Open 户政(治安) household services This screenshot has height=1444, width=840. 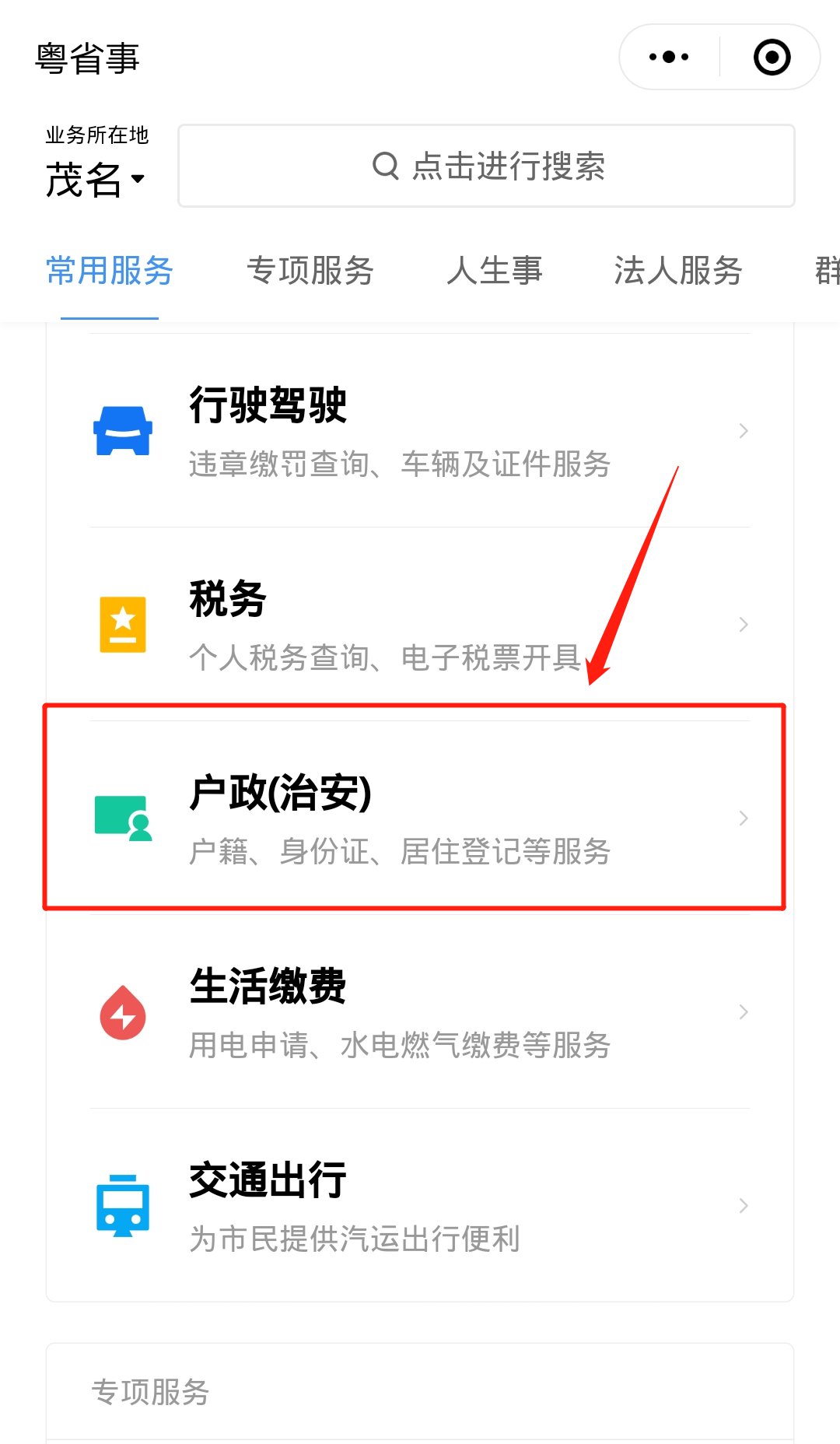(420, 817)
